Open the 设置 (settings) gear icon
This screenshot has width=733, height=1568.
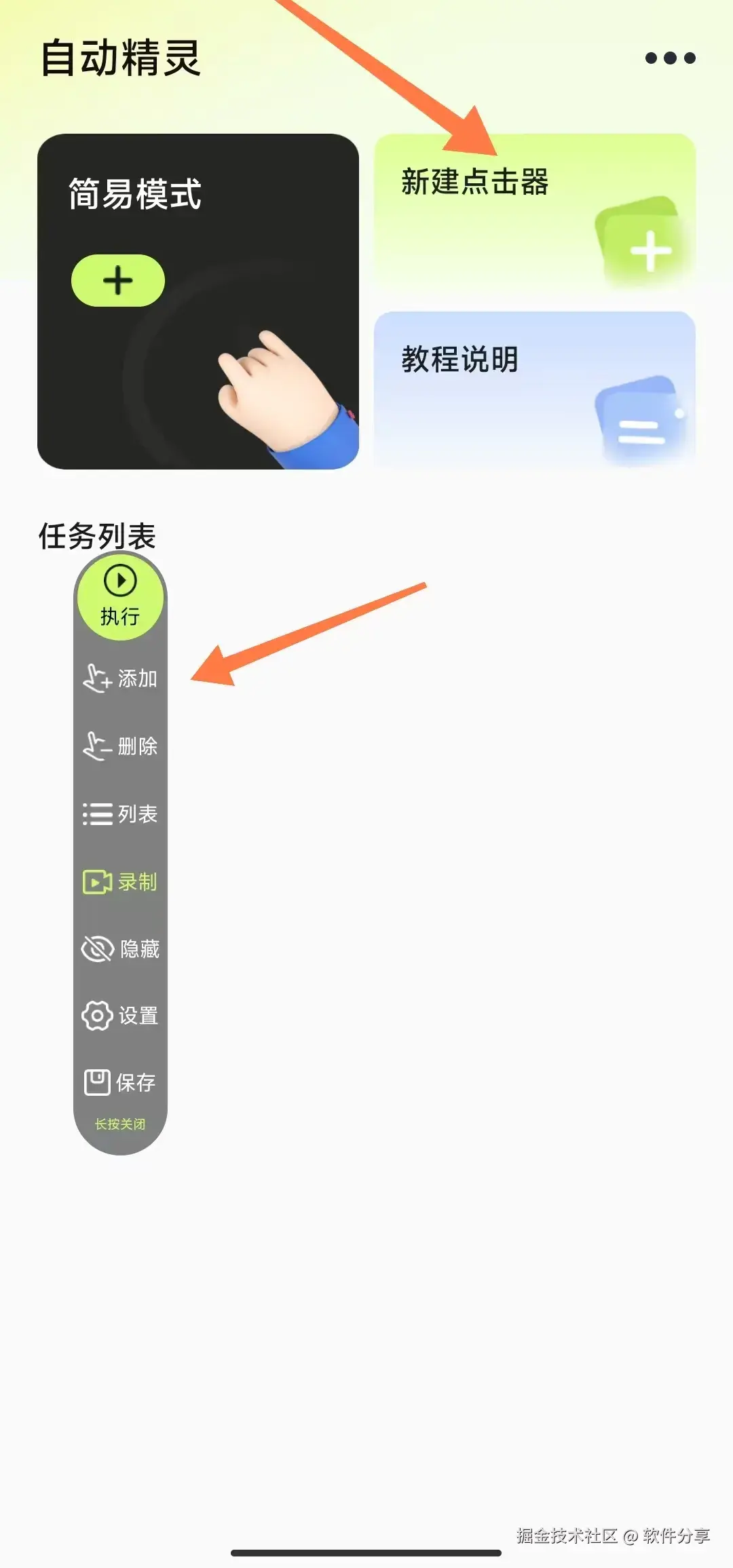point(98,1016)
